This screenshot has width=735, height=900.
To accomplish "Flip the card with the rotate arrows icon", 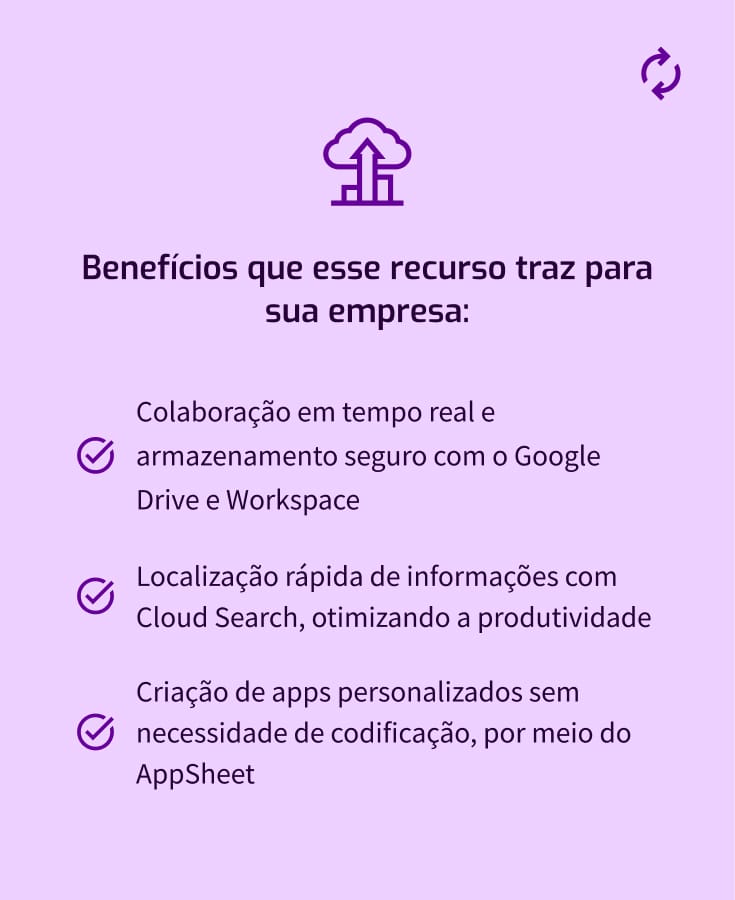I will click(x=660, y=75).
